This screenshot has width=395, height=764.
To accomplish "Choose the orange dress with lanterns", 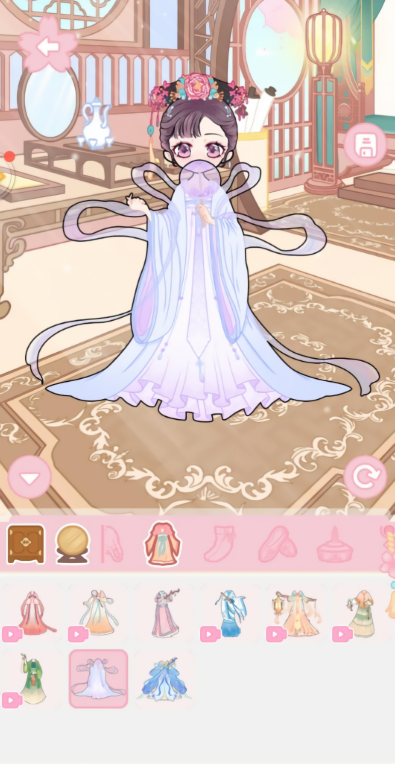I will tap(297, 613).
